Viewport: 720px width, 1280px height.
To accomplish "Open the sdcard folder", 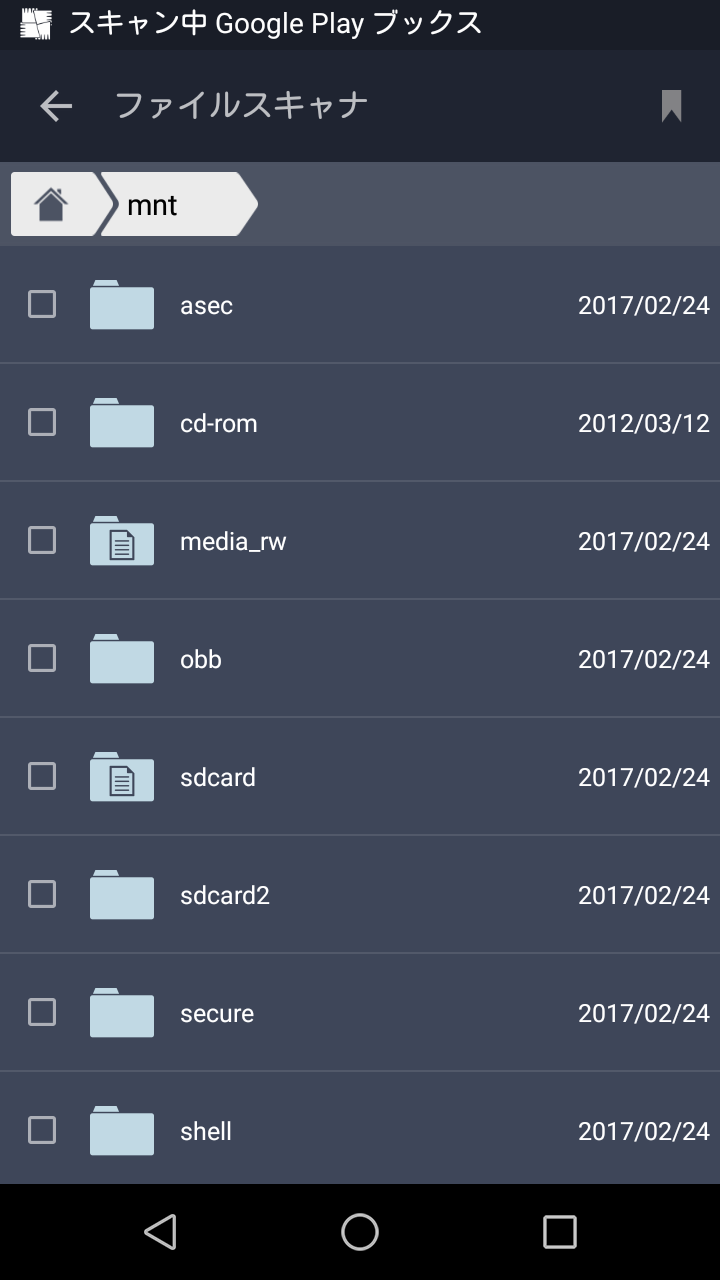I will point(360,777).
